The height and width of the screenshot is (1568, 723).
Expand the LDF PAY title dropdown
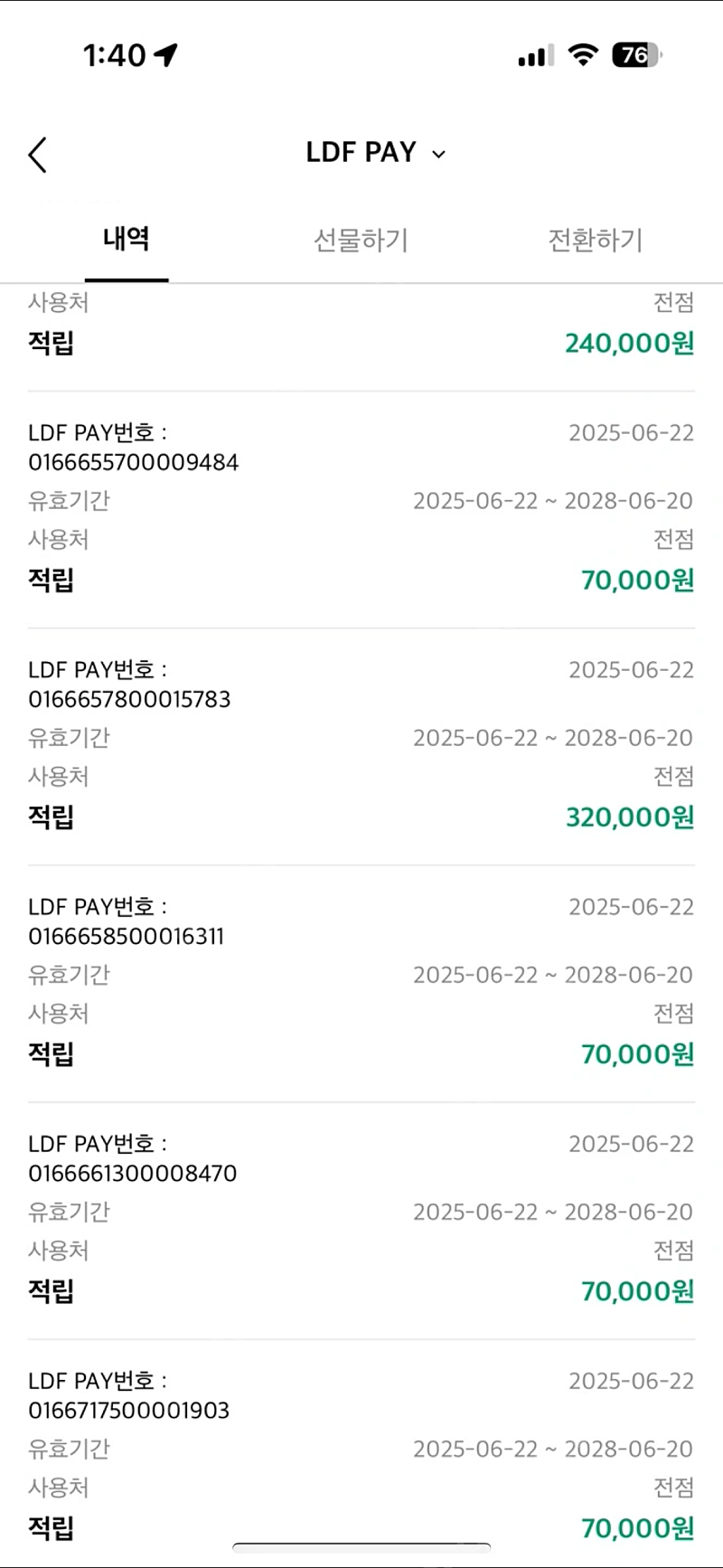(x=376, y=152)
